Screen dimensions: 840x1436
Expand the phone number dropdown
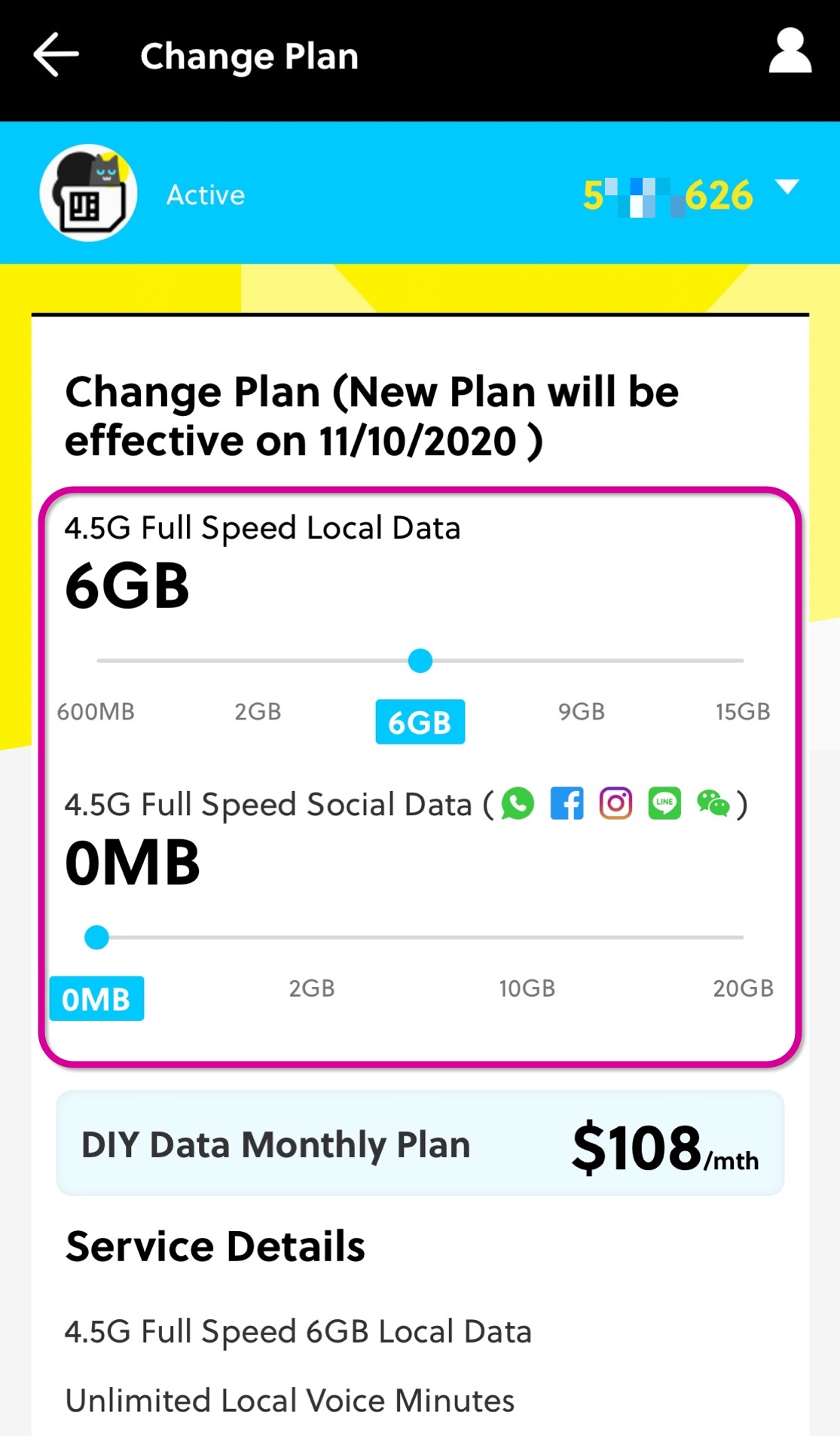pyautogui.click(x=787, y=187)
